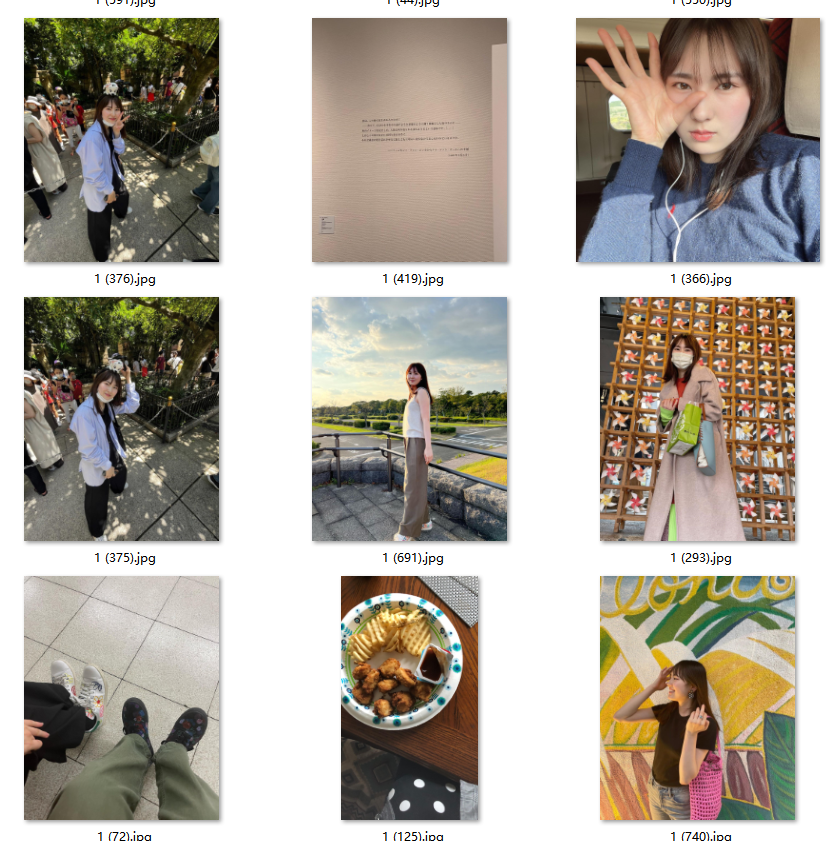Open the 1 (72).jpg thumbnail
This screenshot has width=837, height=841.
click(x=121, y=698)
